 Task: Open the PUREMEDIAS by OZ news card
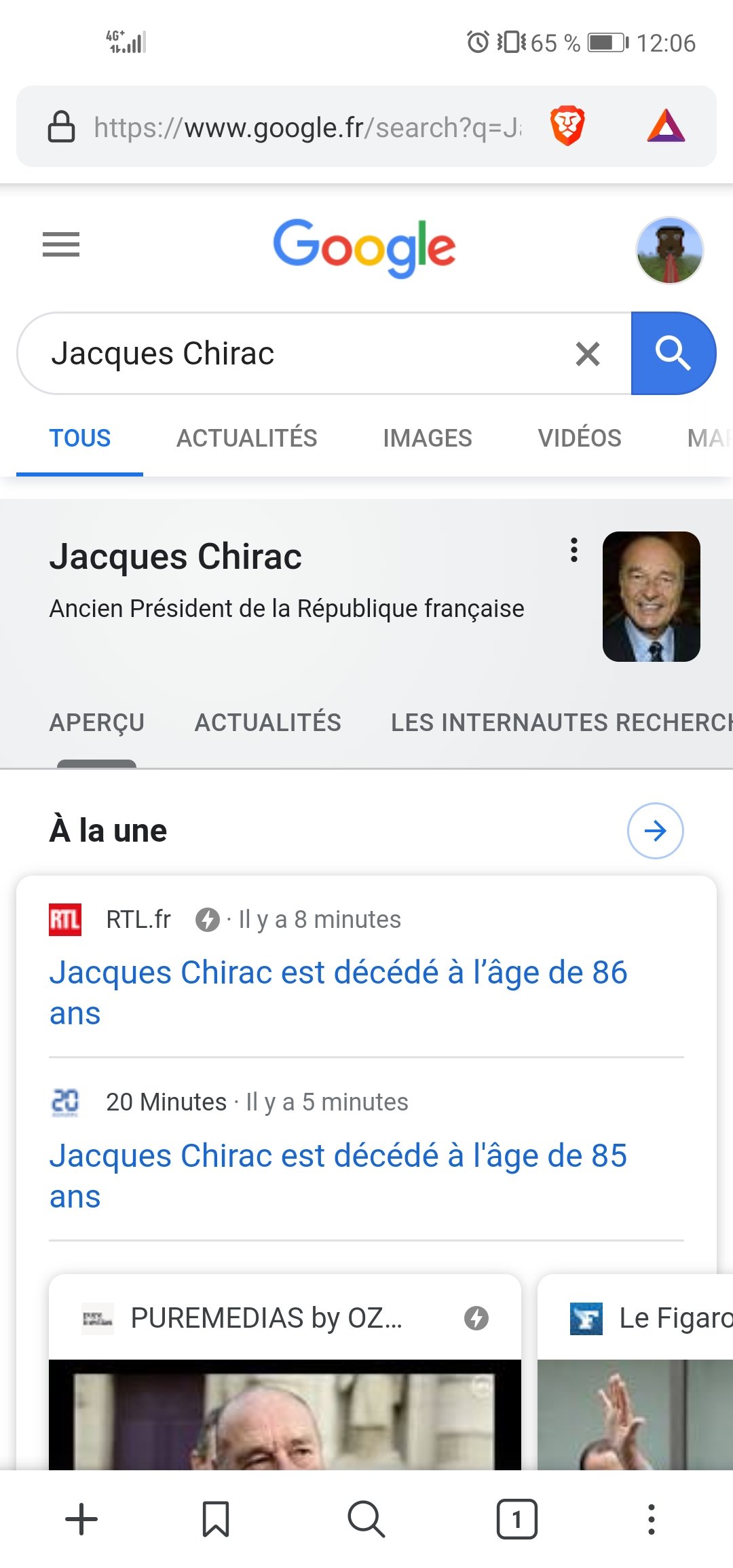(x=285, y=1385)
